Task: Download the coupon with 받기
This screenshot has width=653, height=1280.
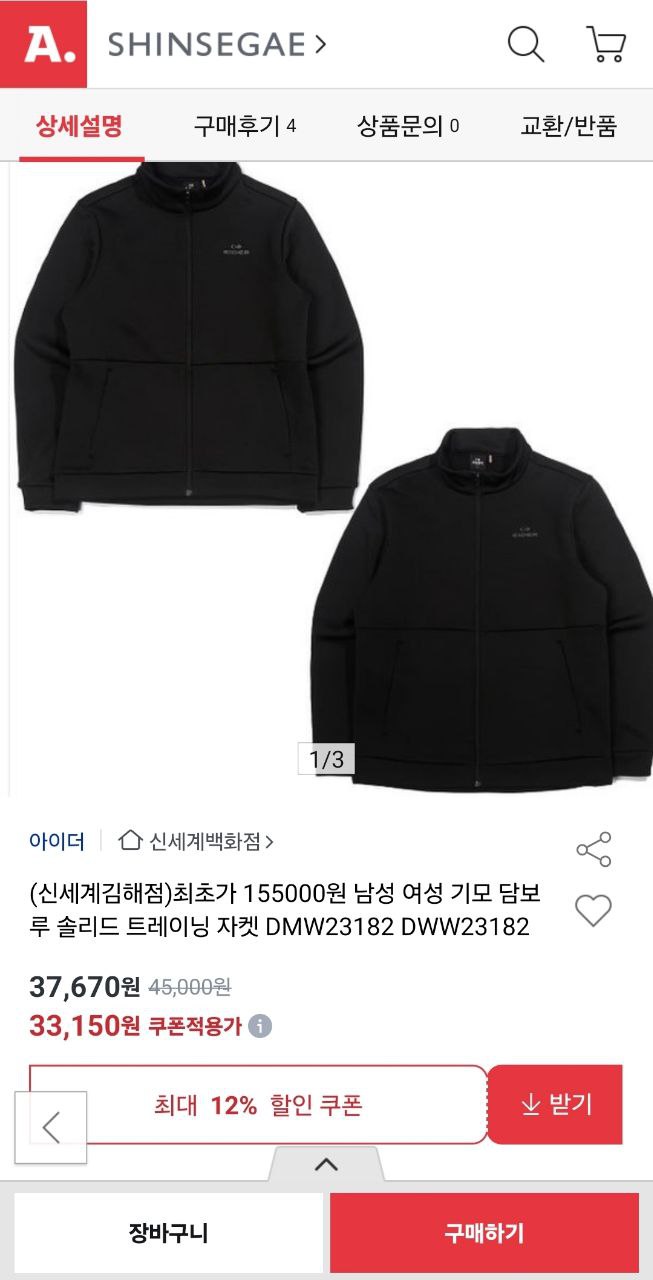Action: 555,1104
